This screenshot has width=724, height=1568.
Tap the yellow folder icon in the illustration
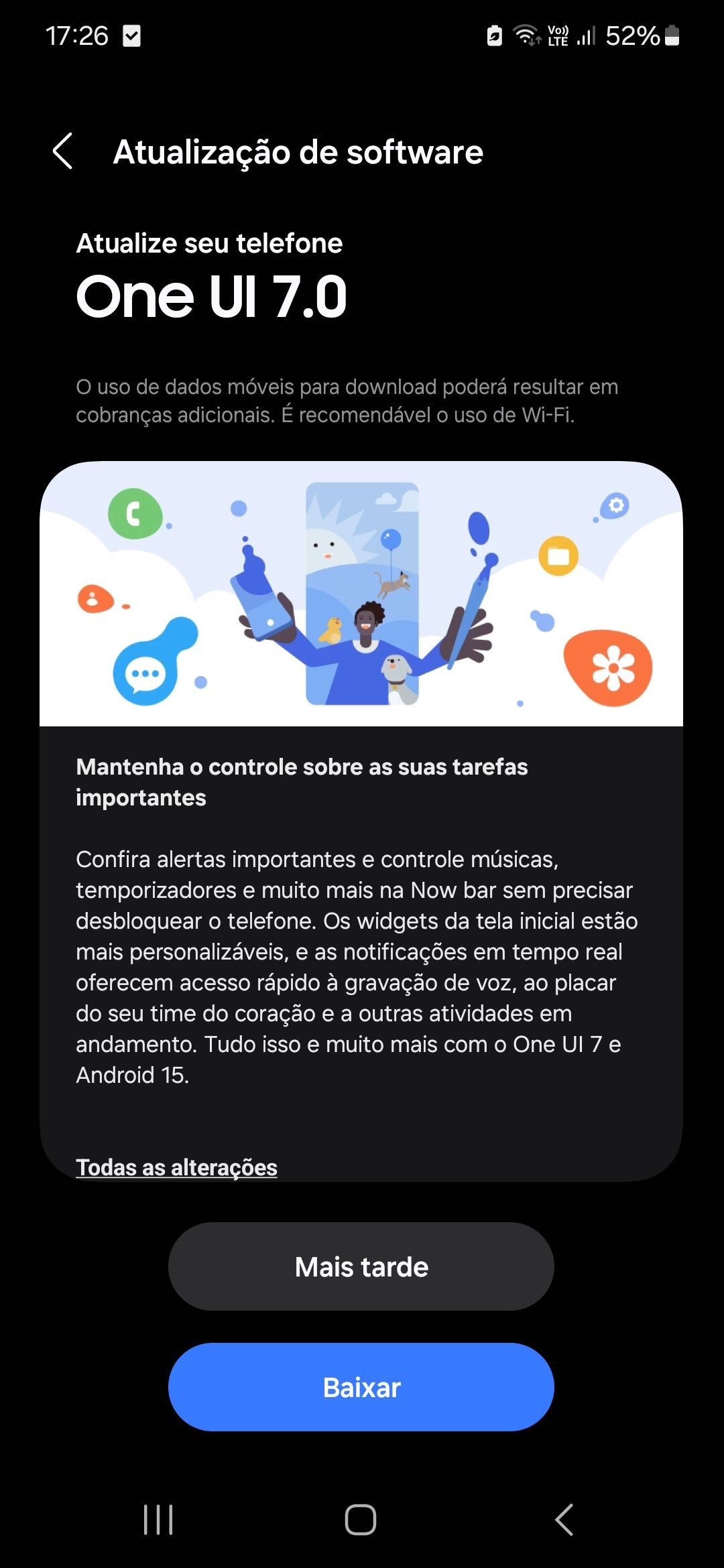(x=560, y=555)
